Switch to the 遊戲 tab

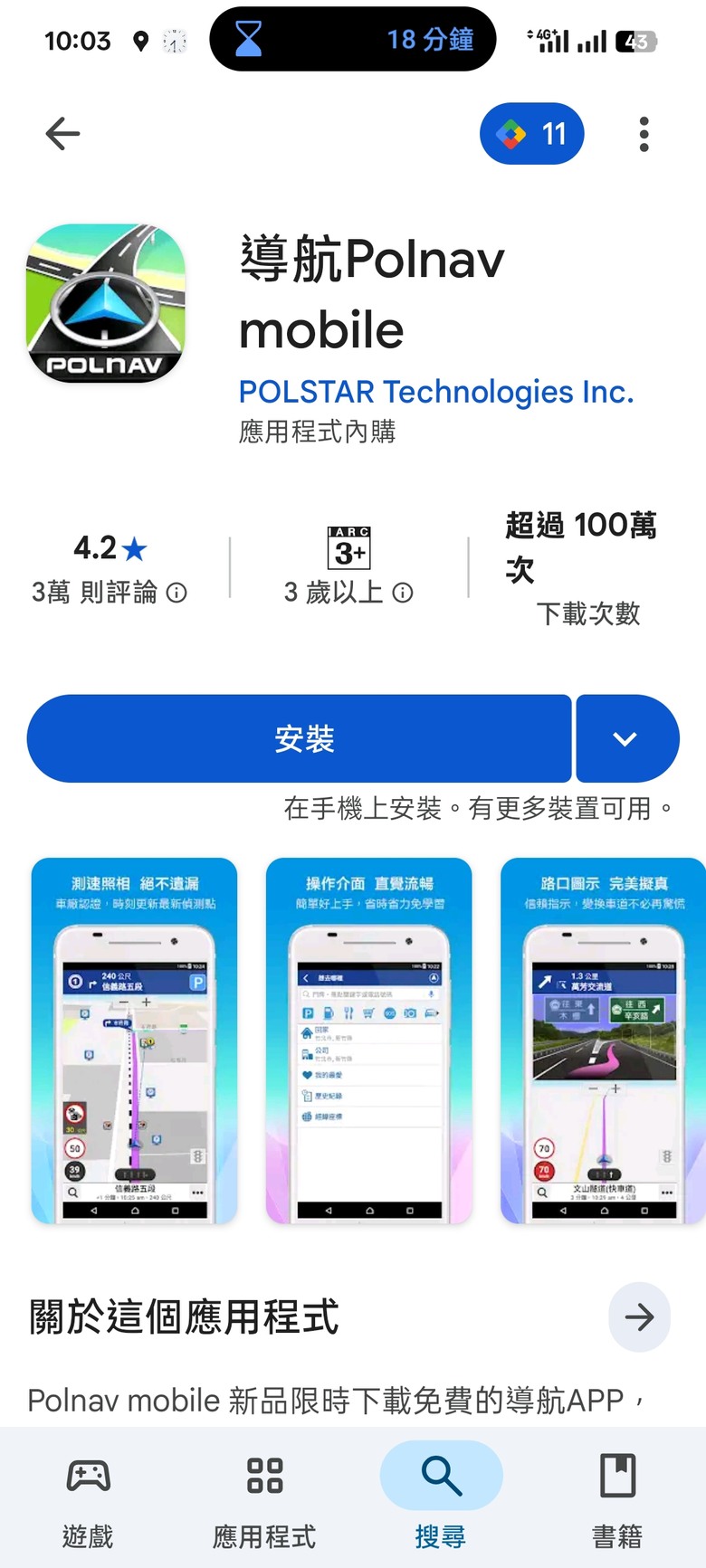click(88, 1498)
